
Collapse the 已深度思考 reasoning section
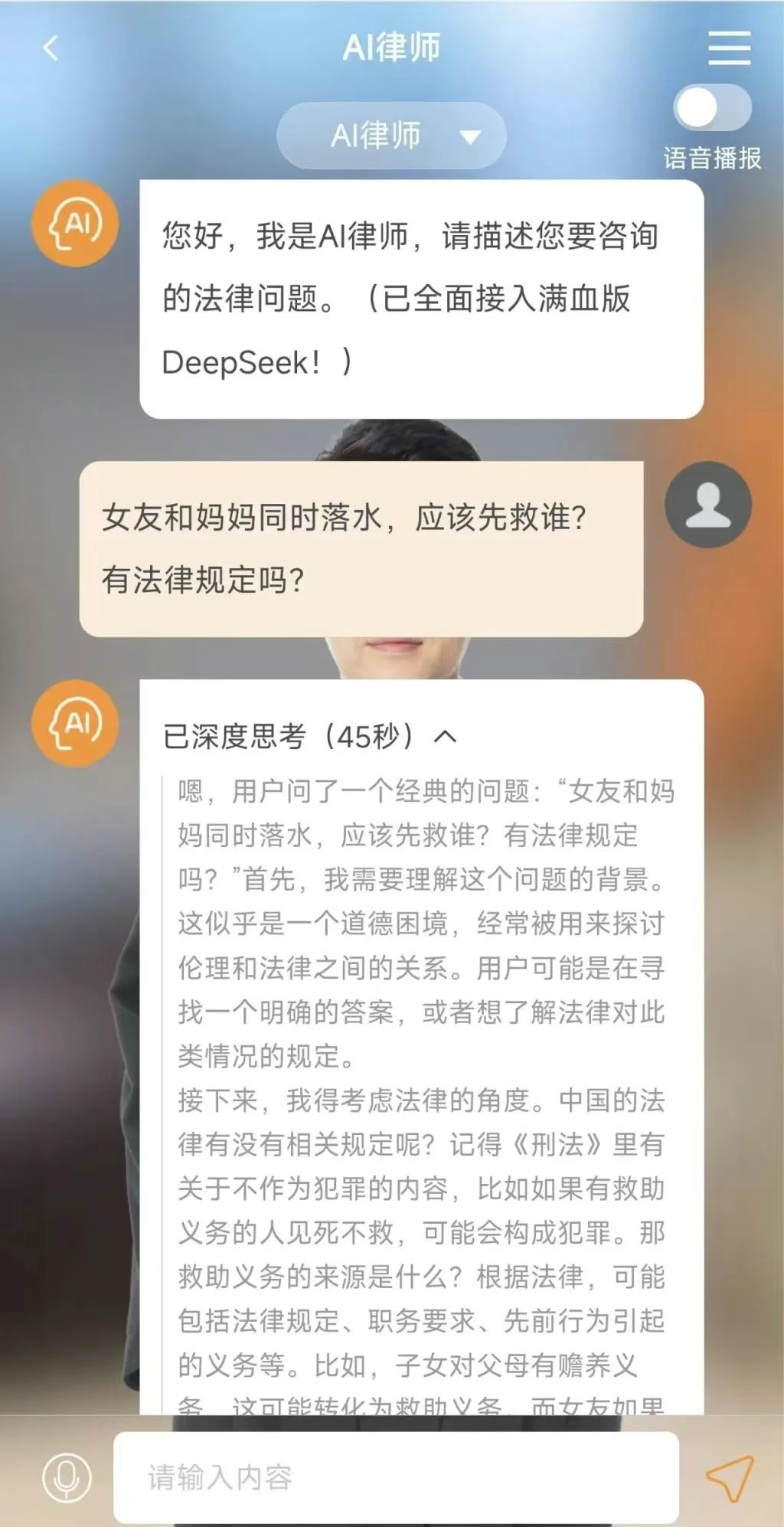pos(445,737)
